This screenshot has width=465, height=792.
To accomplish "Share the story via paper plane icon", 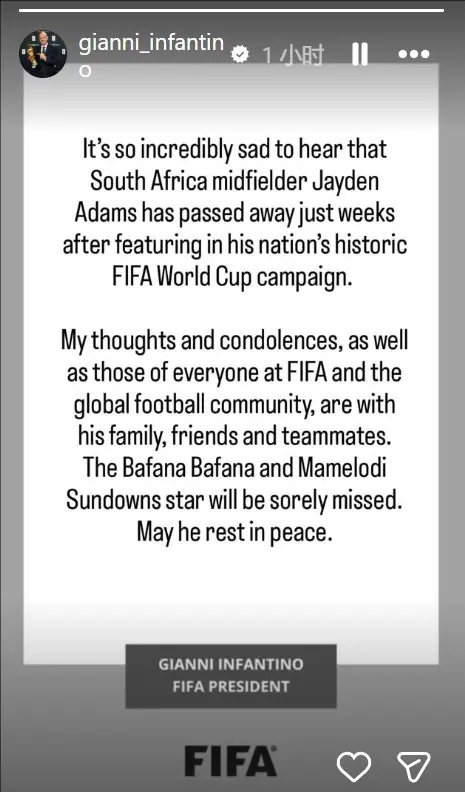I will coord(414,766).
